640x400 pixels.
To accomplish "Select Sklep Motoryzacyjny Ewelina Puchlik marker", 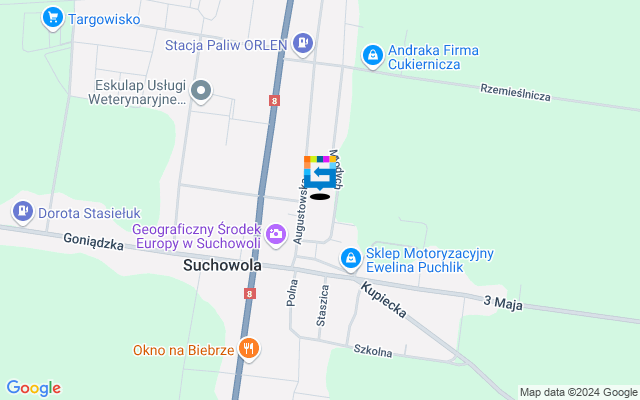I will [351, 260].
